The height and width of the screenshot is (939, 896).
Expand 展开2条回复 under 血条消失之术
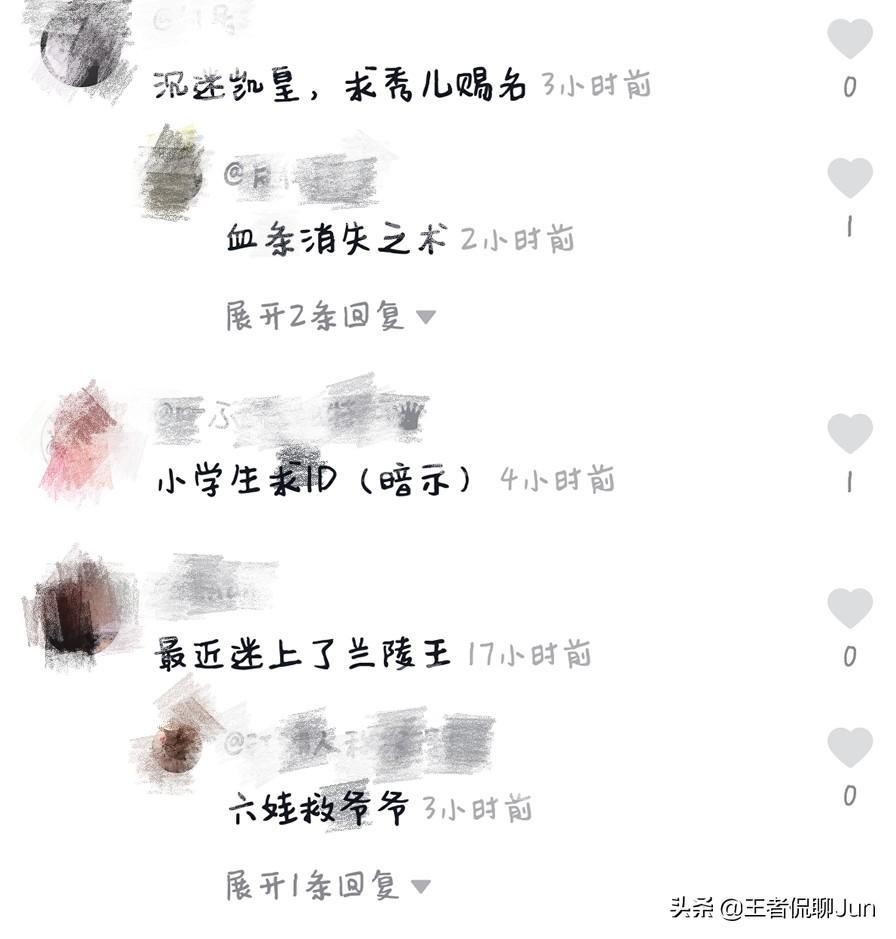(x=330, y=316)
